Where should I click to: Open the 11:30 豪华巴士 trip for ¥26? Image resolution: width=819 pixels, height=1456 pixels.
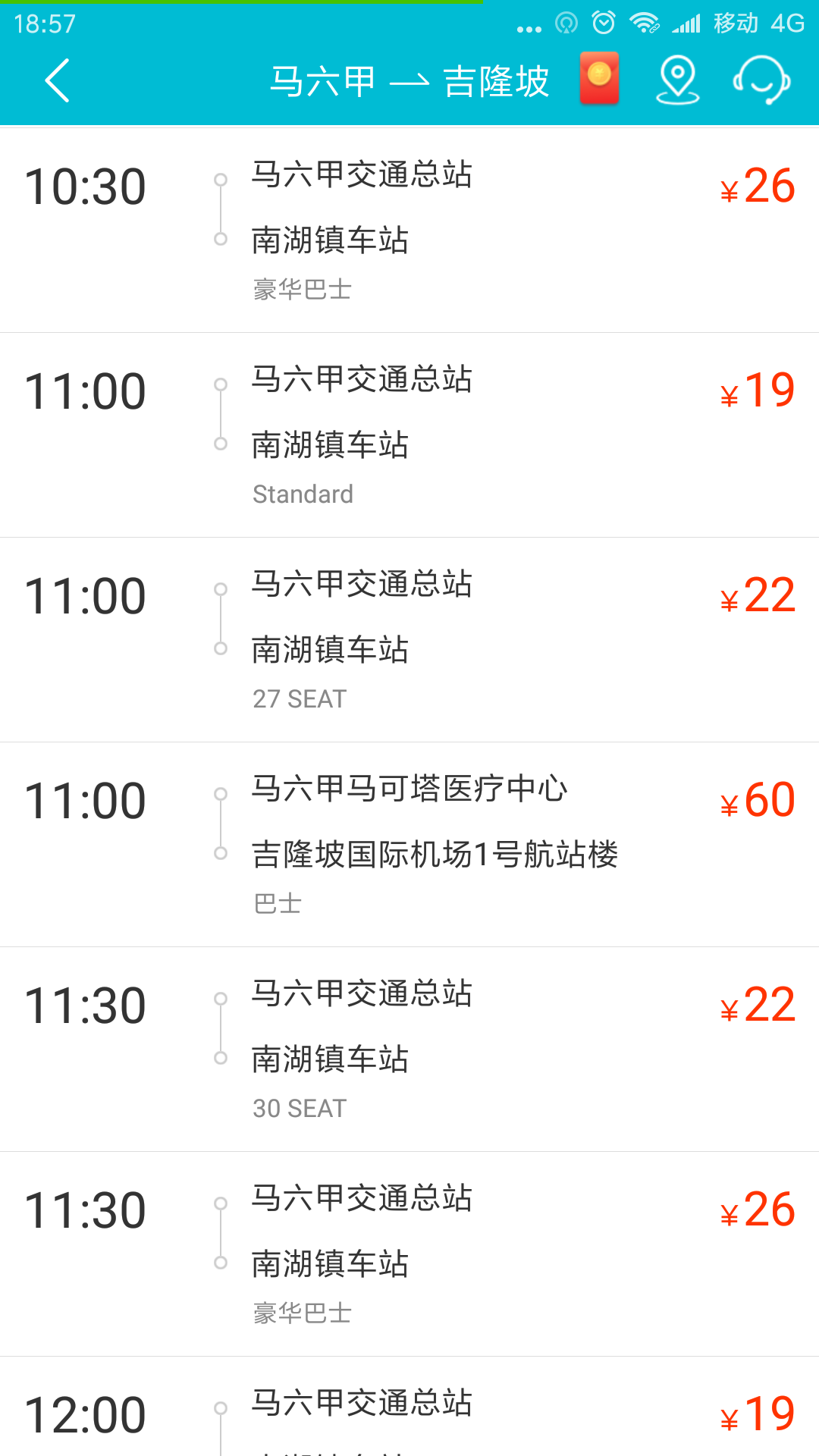409,1254
